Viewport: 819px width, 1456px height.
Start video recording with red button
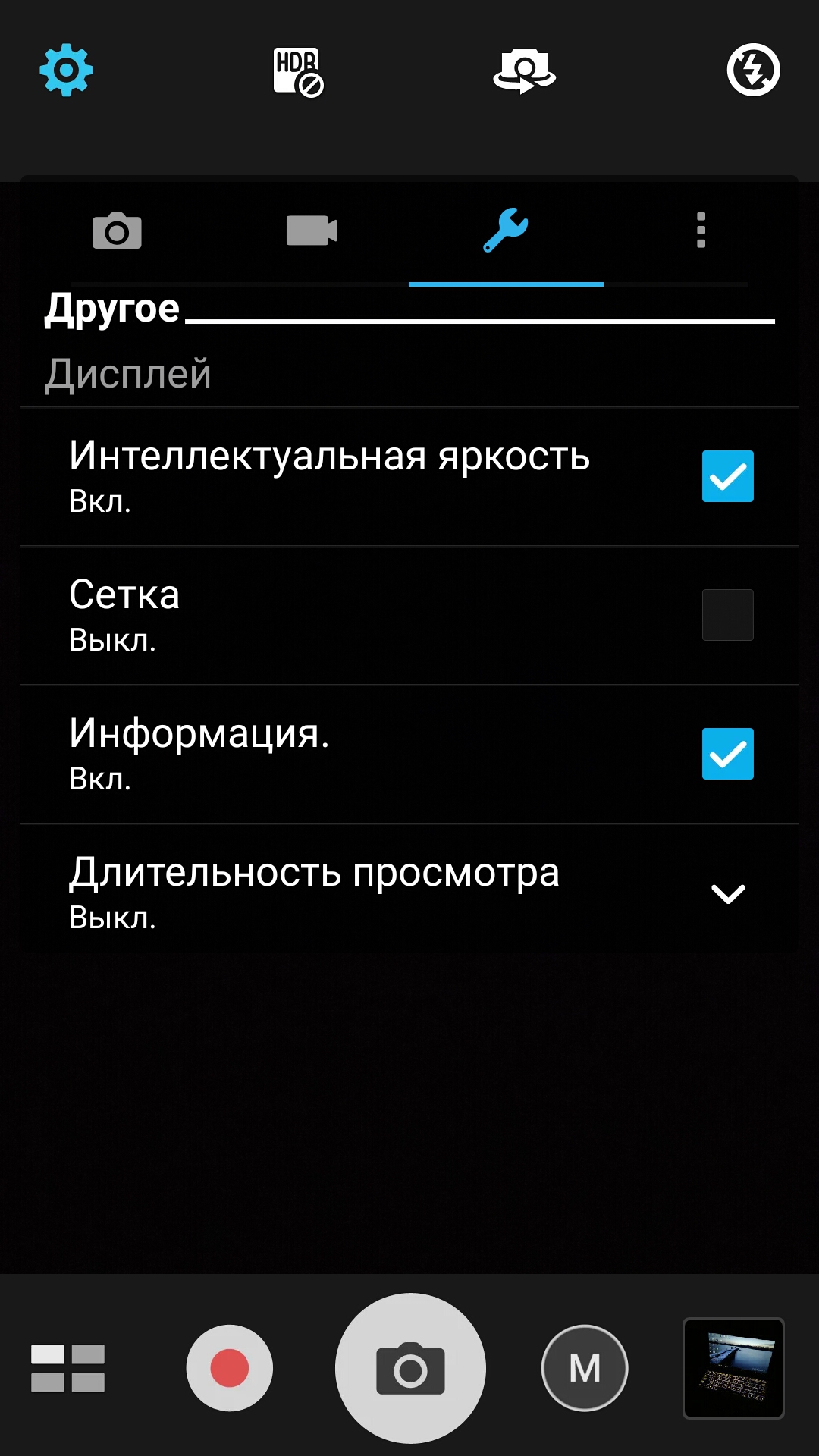point(229,1368)
